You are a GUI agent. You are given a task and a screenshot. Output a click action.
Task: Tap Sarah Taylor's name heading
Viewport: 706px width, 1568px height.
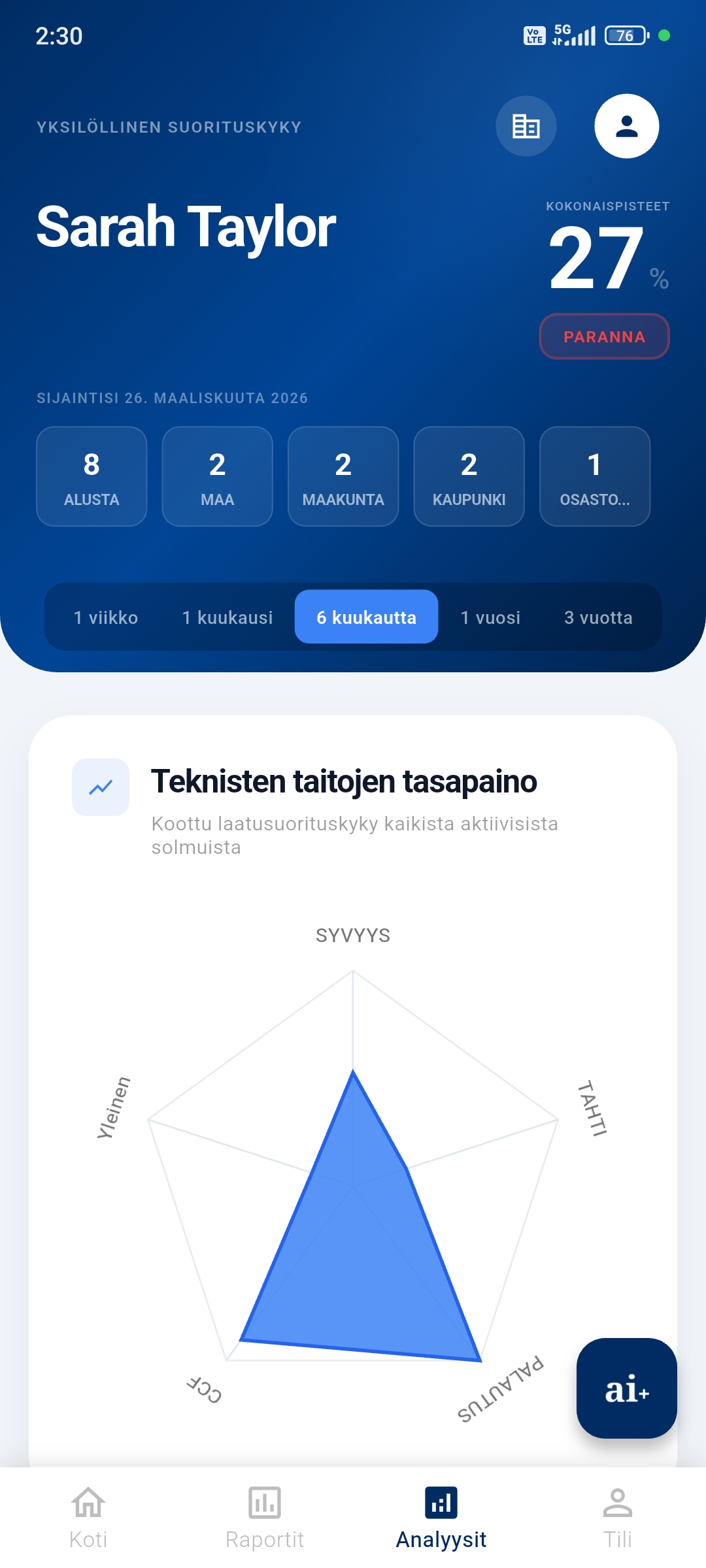point(185,226)
